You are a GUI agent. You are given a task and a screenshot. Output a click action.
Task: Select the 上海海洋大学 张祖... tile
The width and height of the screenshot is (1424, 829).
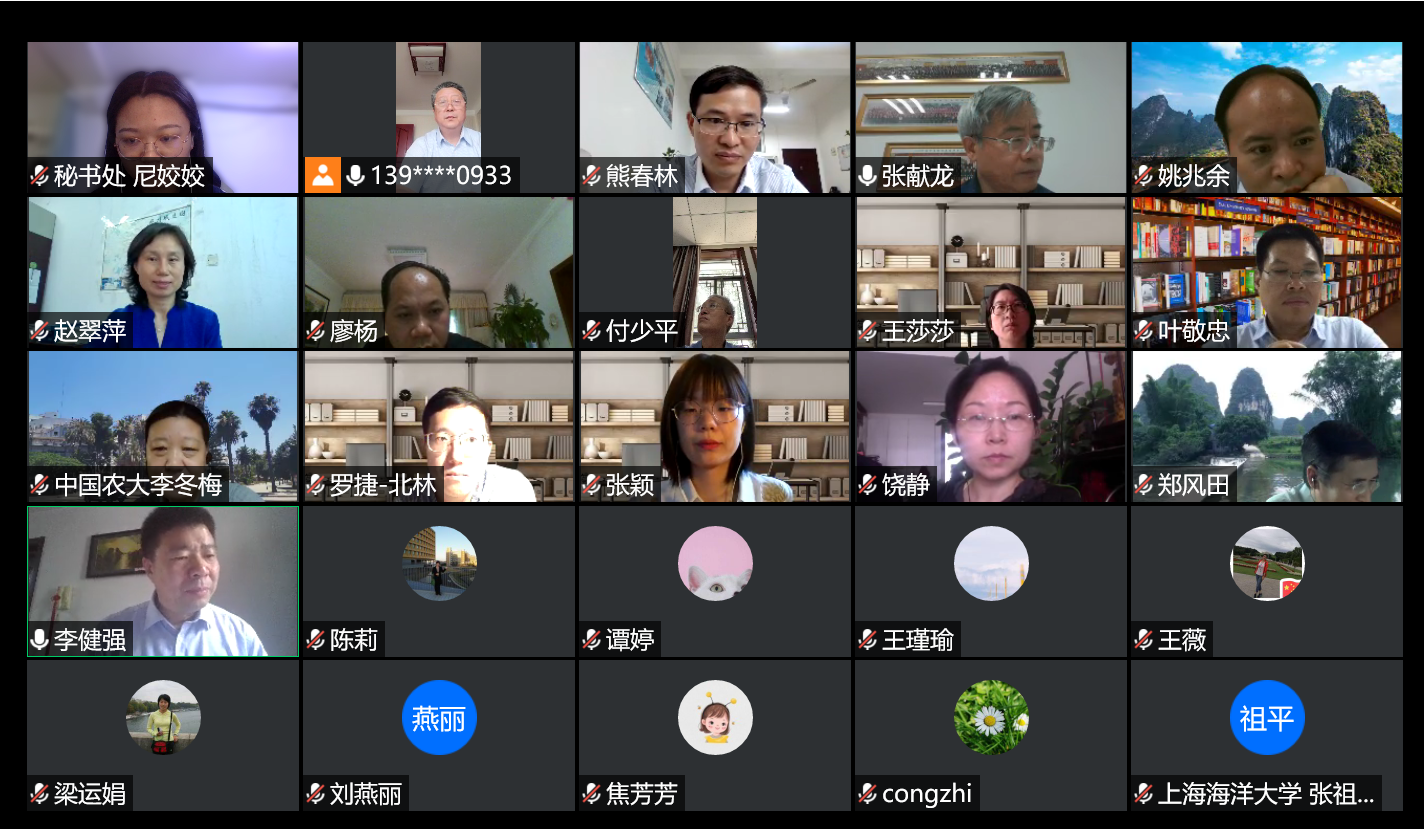click(1266, 735)
